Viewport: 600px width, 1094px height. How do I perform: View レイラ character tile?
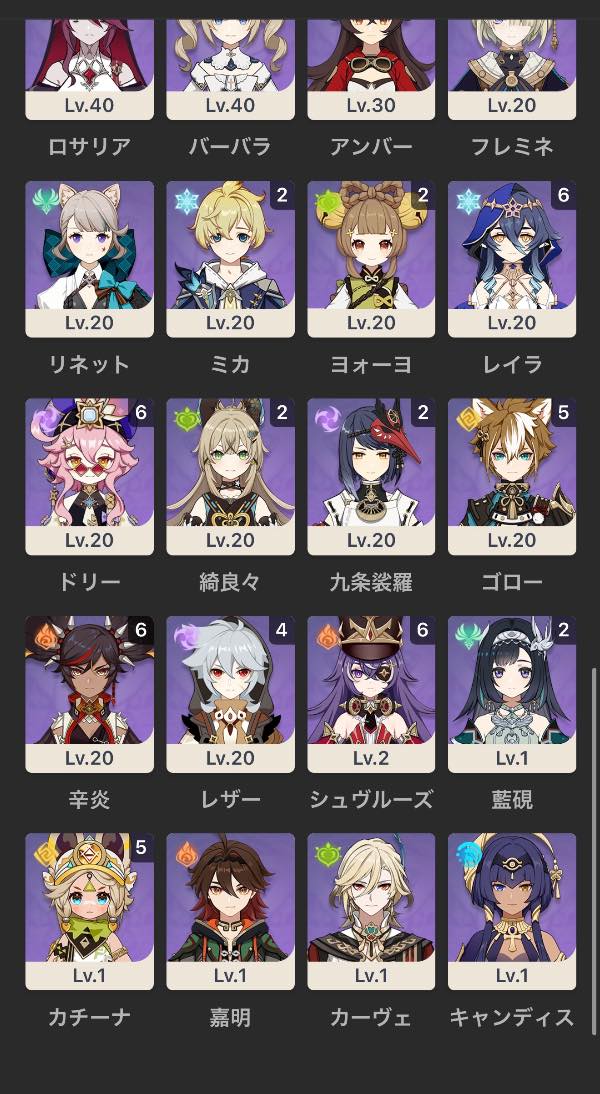(x=512, y=258)
